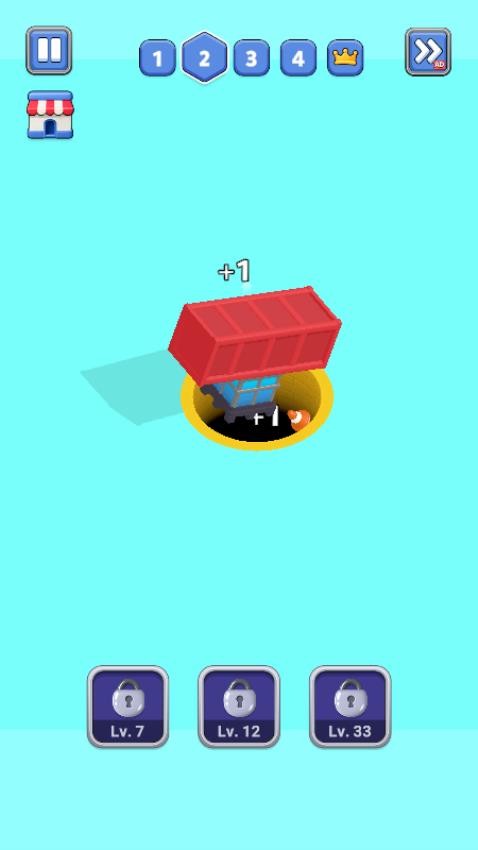Select stage 4 indicator
The image size is (478, 850).
point(298,58)
